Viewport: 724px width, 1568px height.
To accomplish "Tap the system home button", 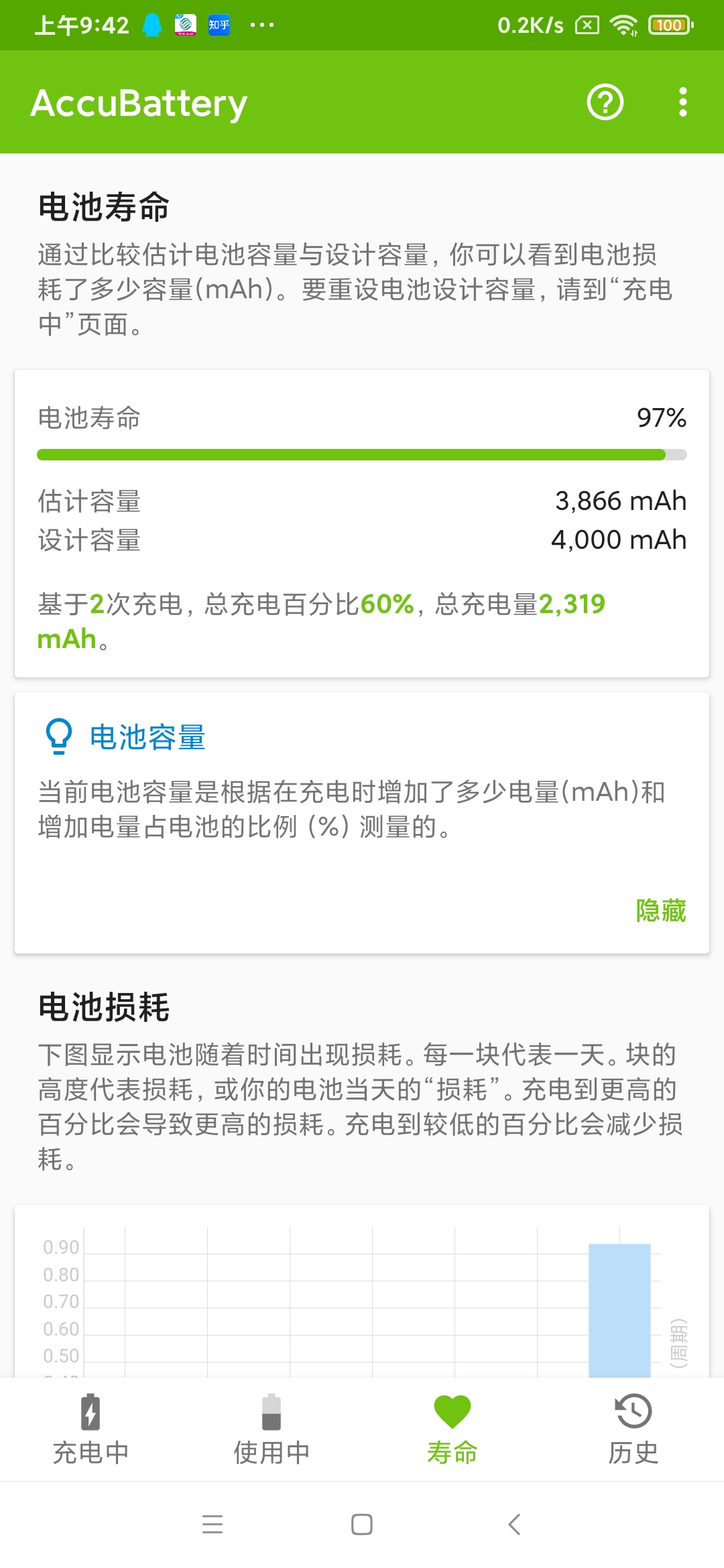I will tap(362, 1524).
